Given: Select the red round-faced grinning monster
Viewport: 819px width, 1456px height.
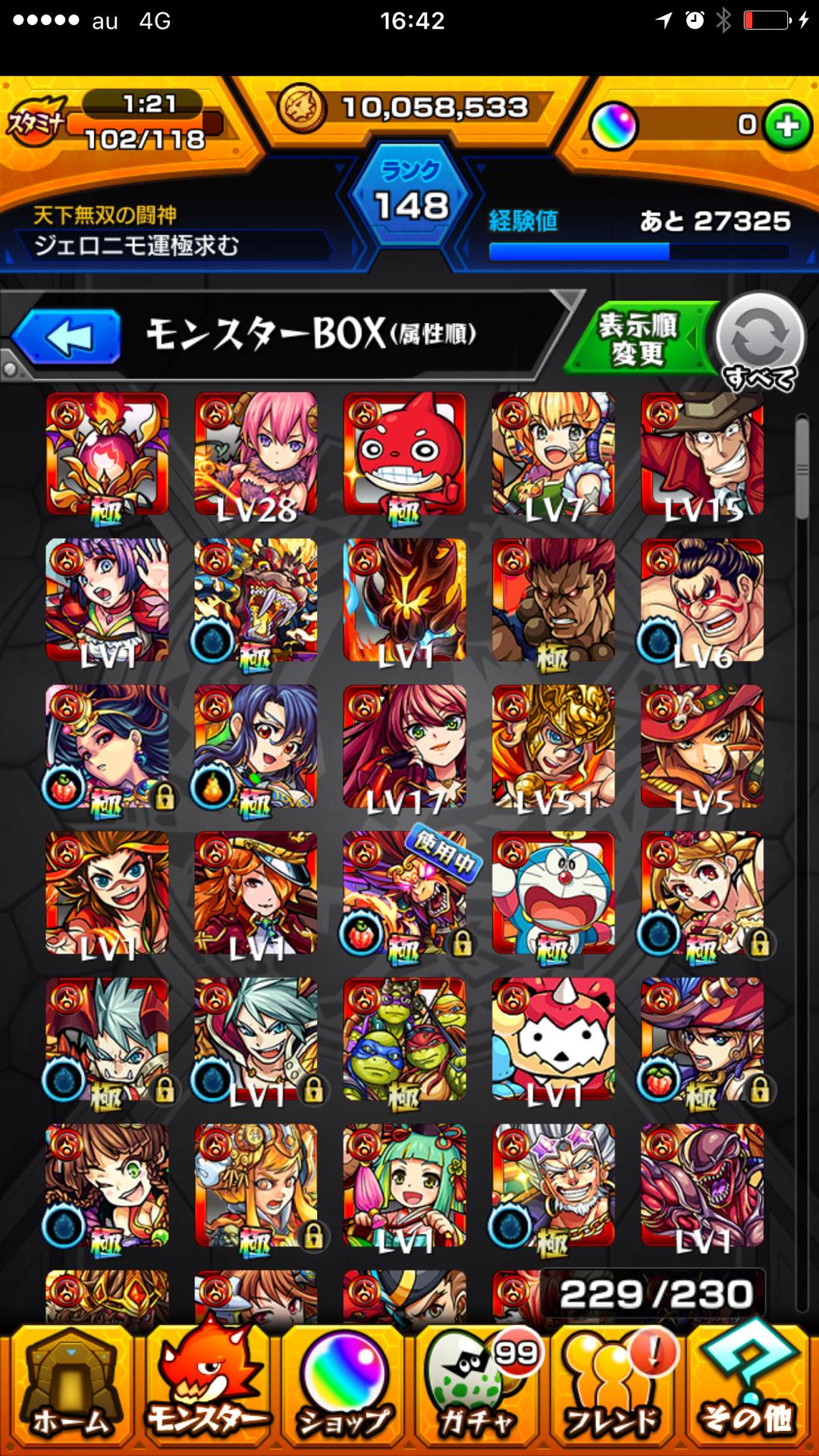Looking at the screenshot, I should [x=405, y=453].
